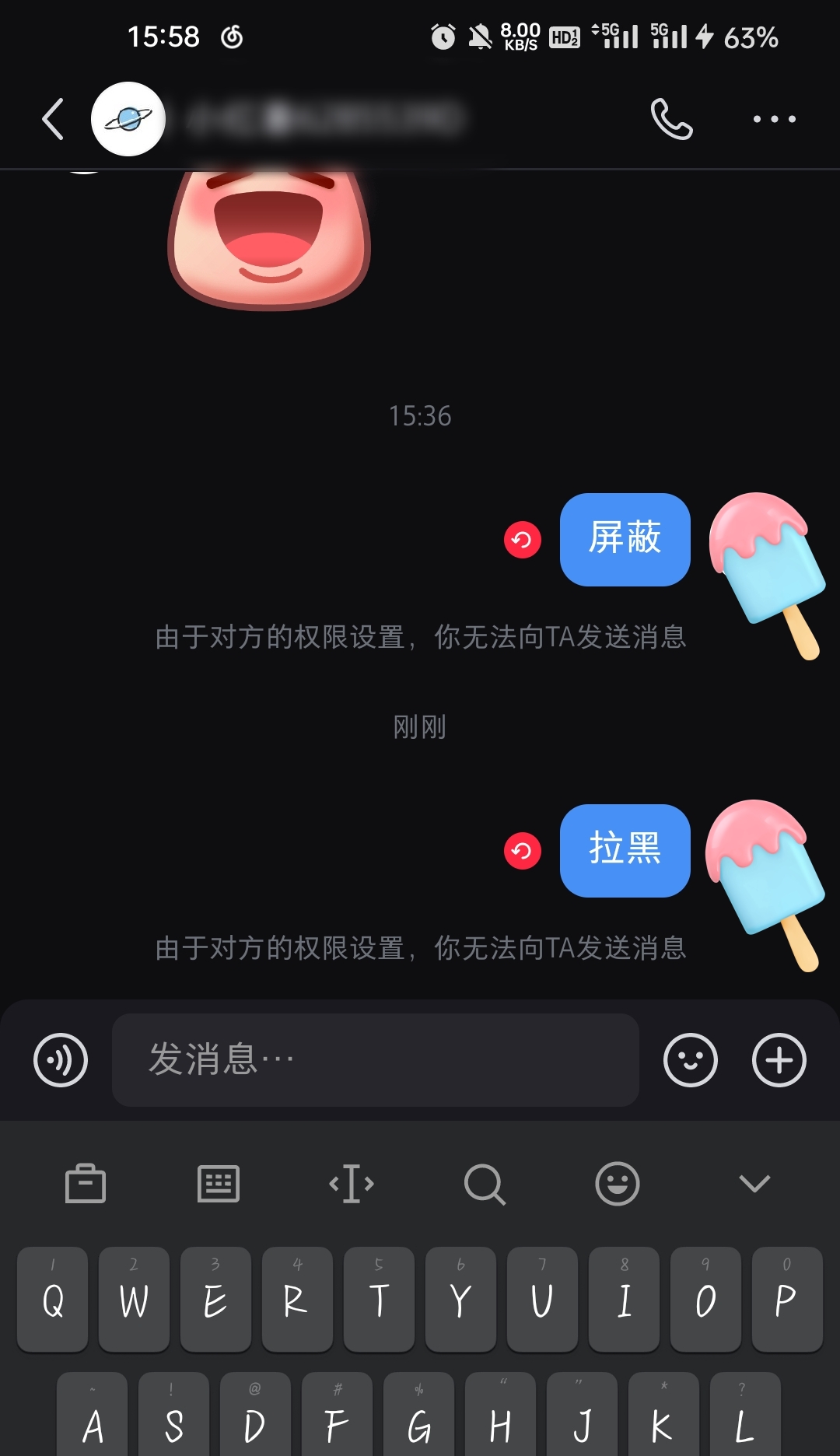
Task: Resend the failed 拉黑 message
Action: click(x=522, y=851)
